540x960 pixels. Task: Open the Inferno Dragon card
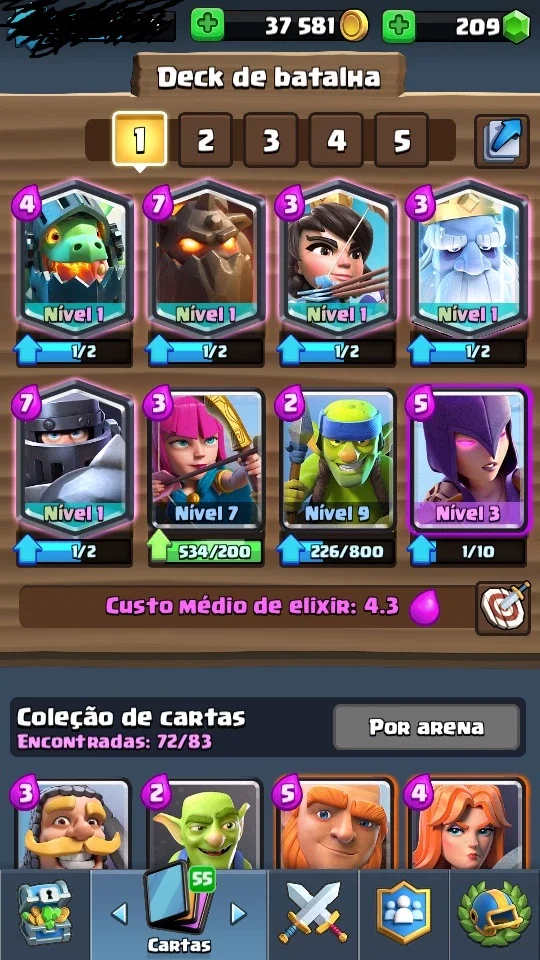[x=75, y=259]
